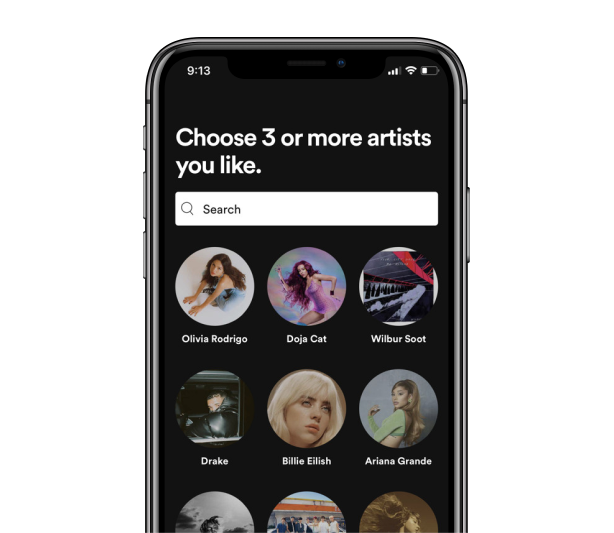
Task: Pick Wilbur Soot artist tile
Action: [398, 287]
